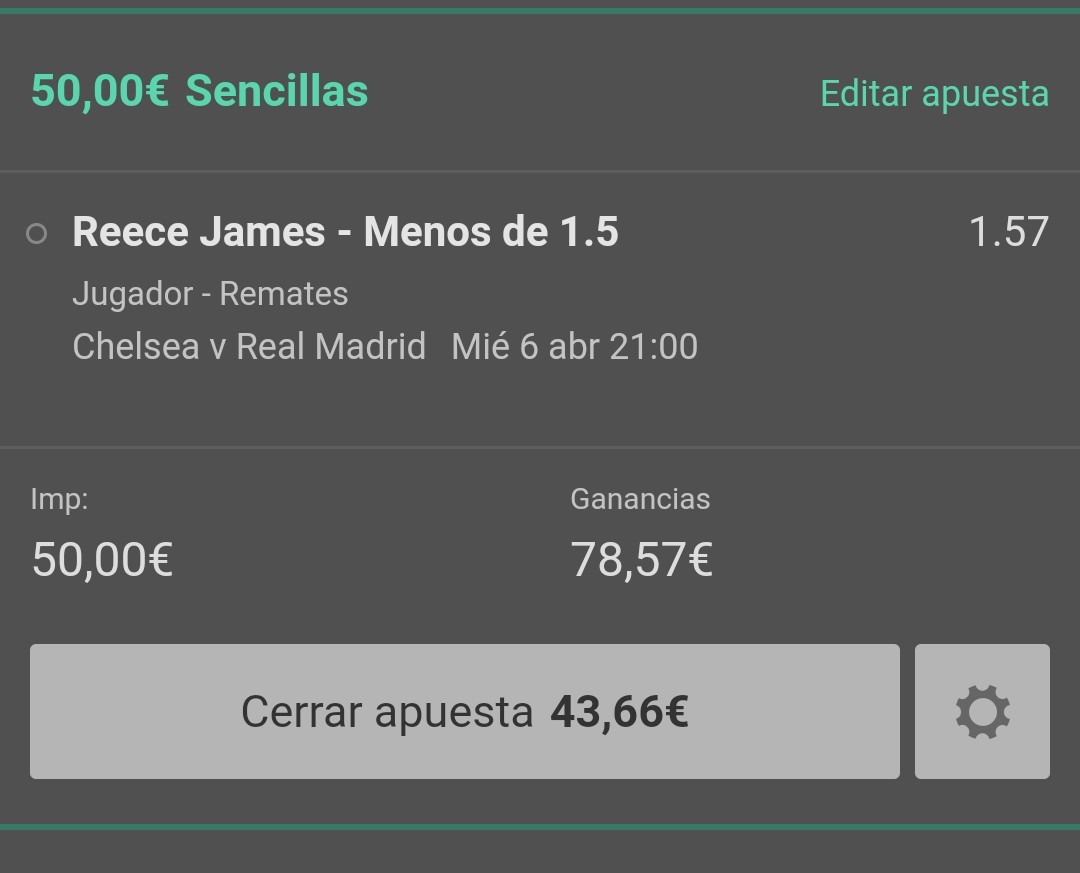This screenshot has height=873, width=1080.
Task: Open the Reece James Menos de 1.5 selection
Action: click(x=345, y=232)
